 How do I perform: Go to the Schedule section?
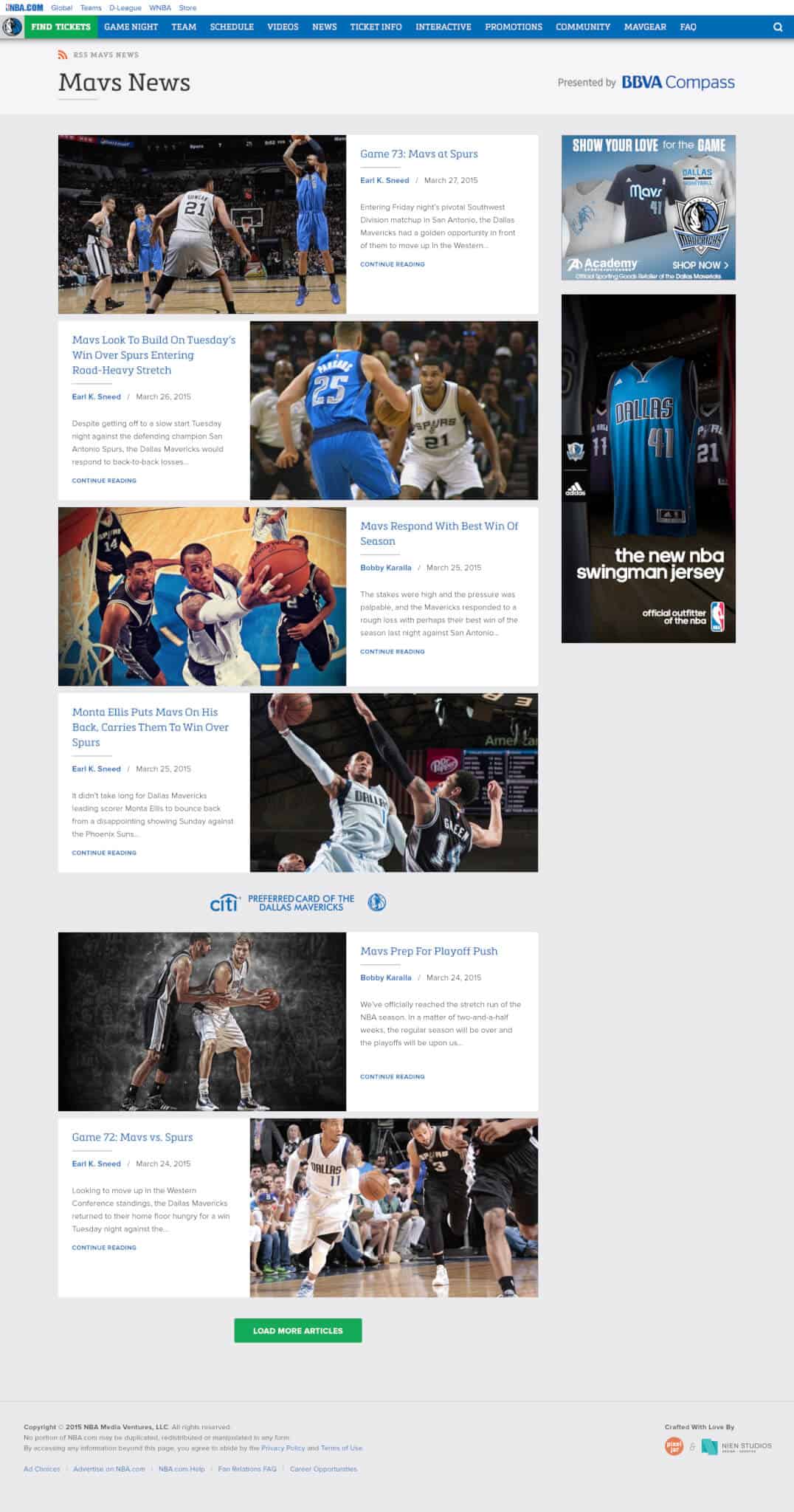coord(232,27)
